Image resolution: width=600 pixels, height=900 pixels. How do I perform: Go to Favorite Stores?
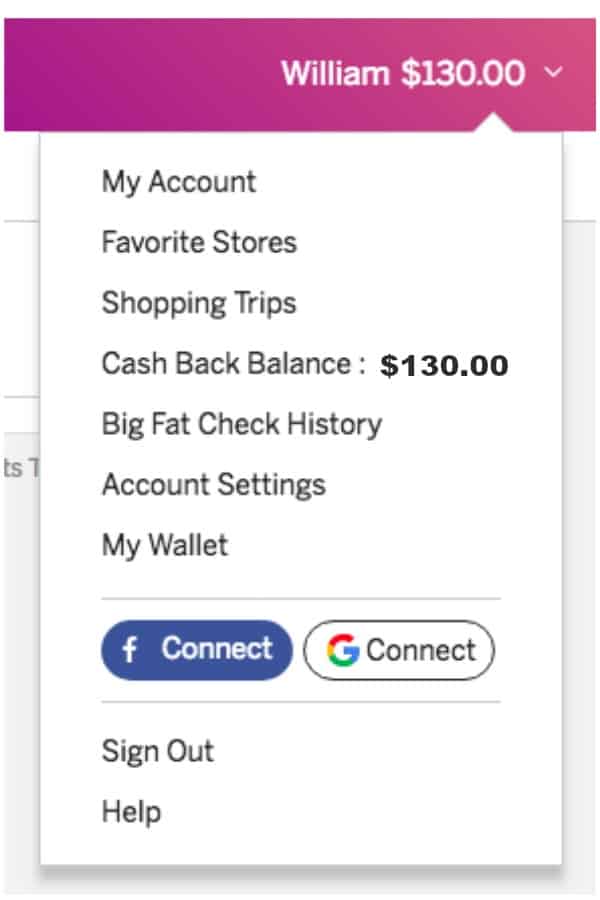click(199, 242)
